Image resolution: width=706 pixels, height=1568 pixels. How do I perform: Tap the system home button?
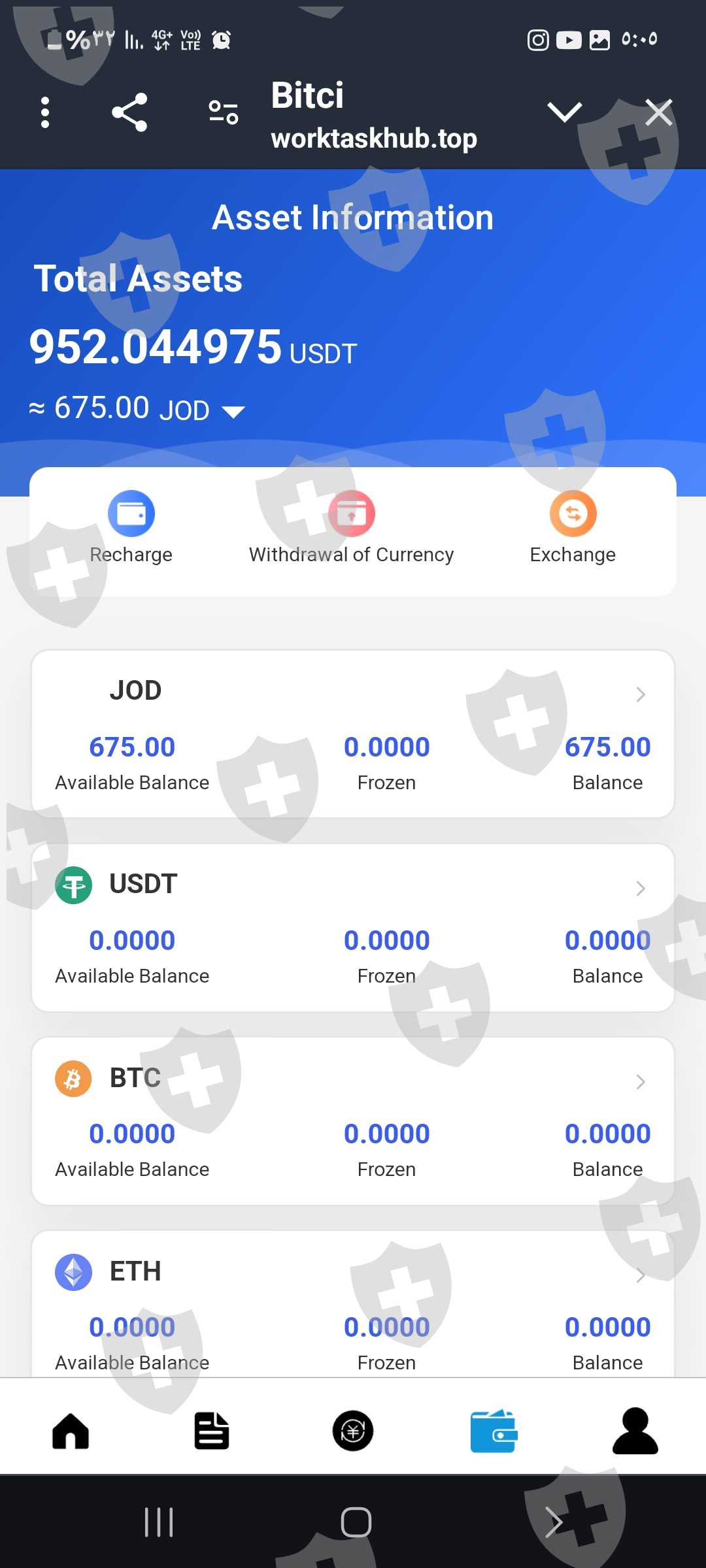pyautogui.click(x=356, y=1522)
